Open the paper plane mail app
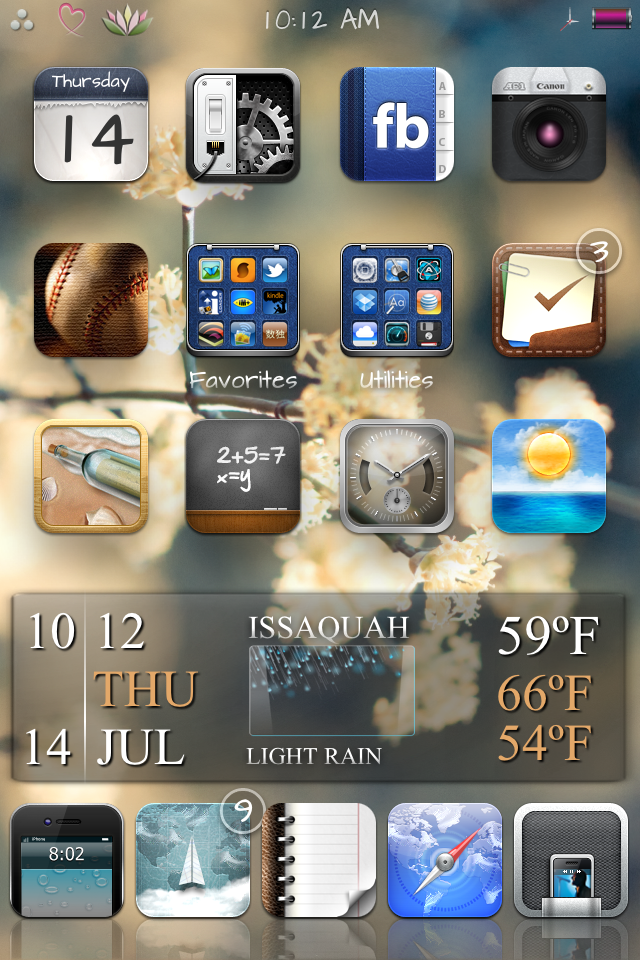 tap(193, 860)
